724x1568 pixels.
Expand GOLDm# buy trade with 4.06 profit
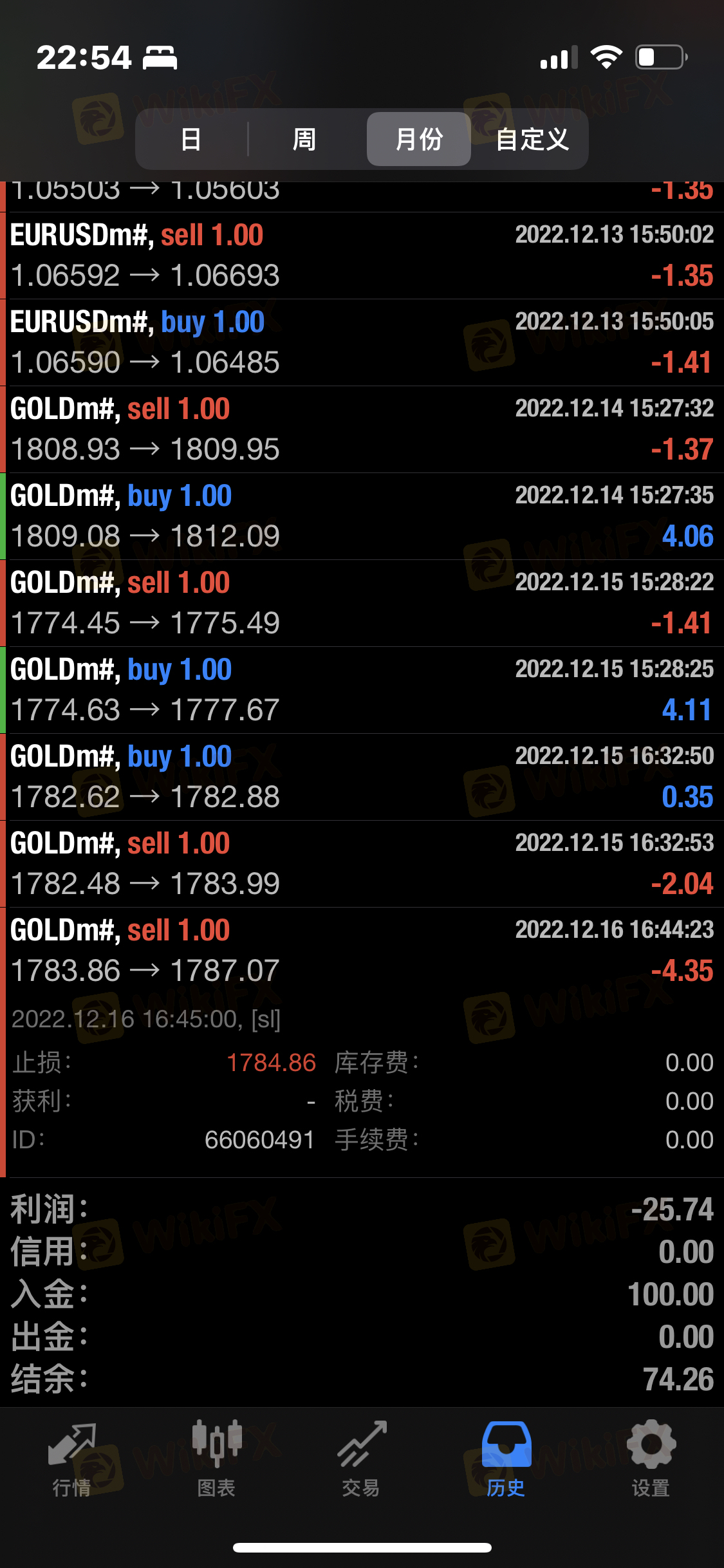point(362,516)
